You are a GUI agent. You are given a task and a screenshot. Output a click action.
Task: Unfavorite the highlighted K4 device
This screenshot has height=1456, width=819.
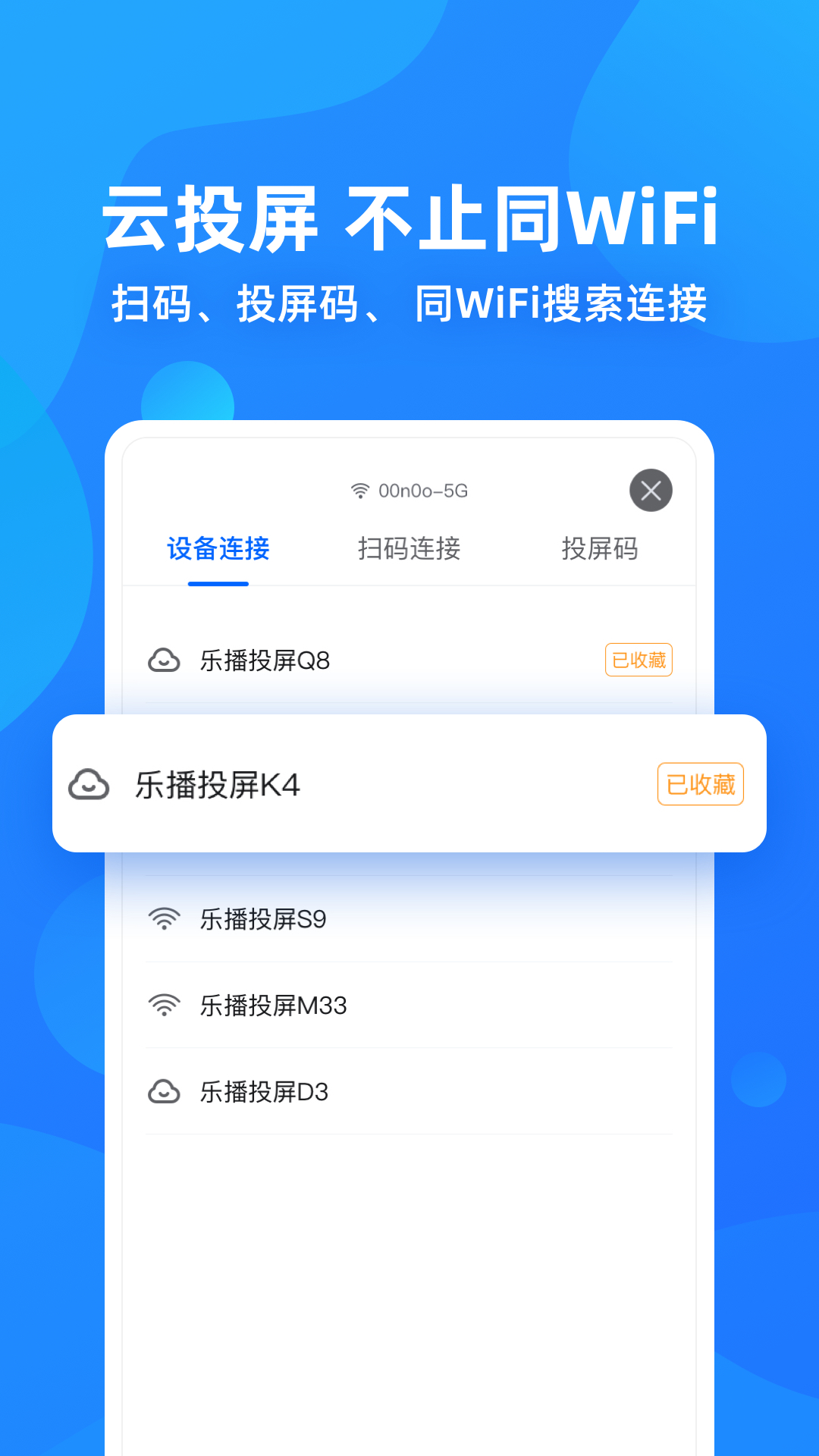(x=700, y=785)
